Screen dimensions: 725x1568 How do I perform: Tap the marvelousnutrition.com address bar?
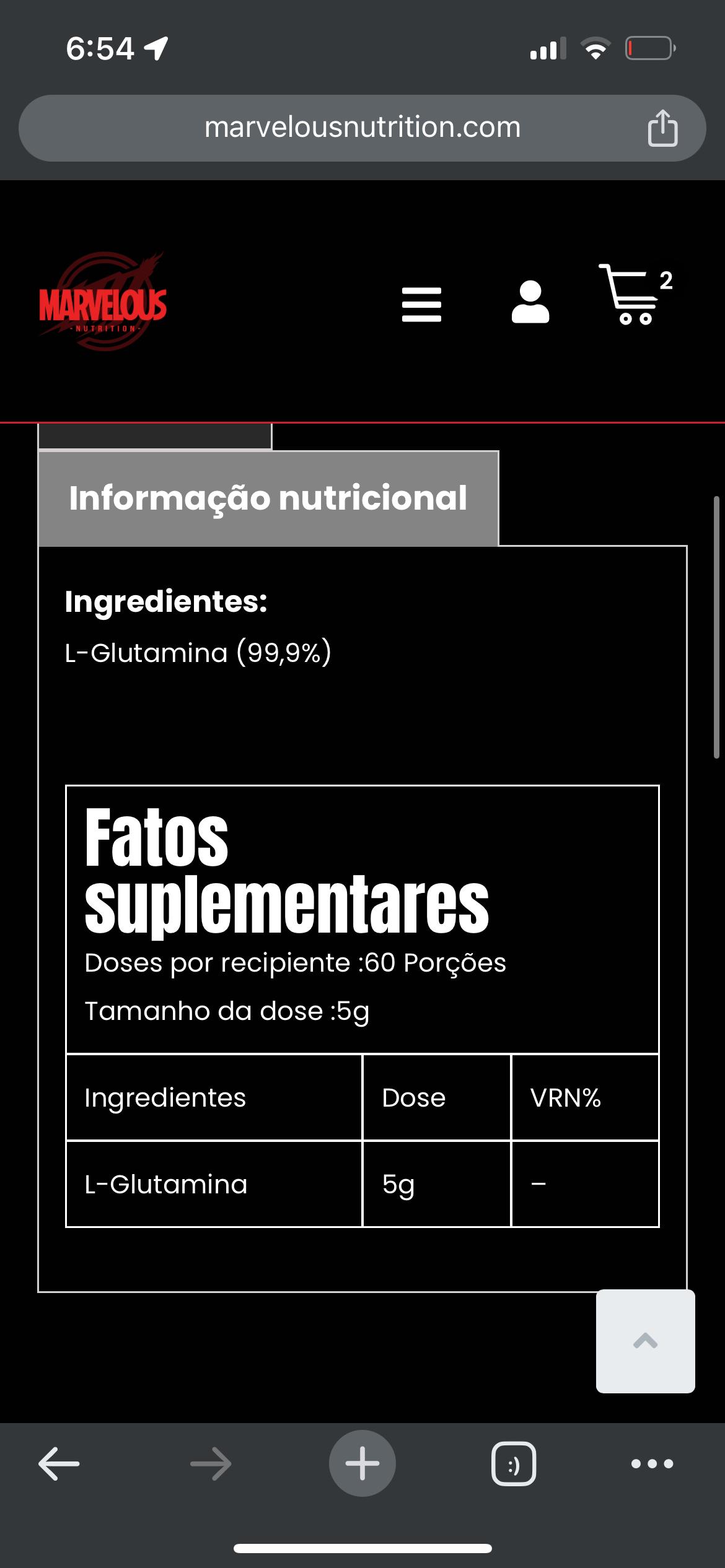click(x=362, y=128)
